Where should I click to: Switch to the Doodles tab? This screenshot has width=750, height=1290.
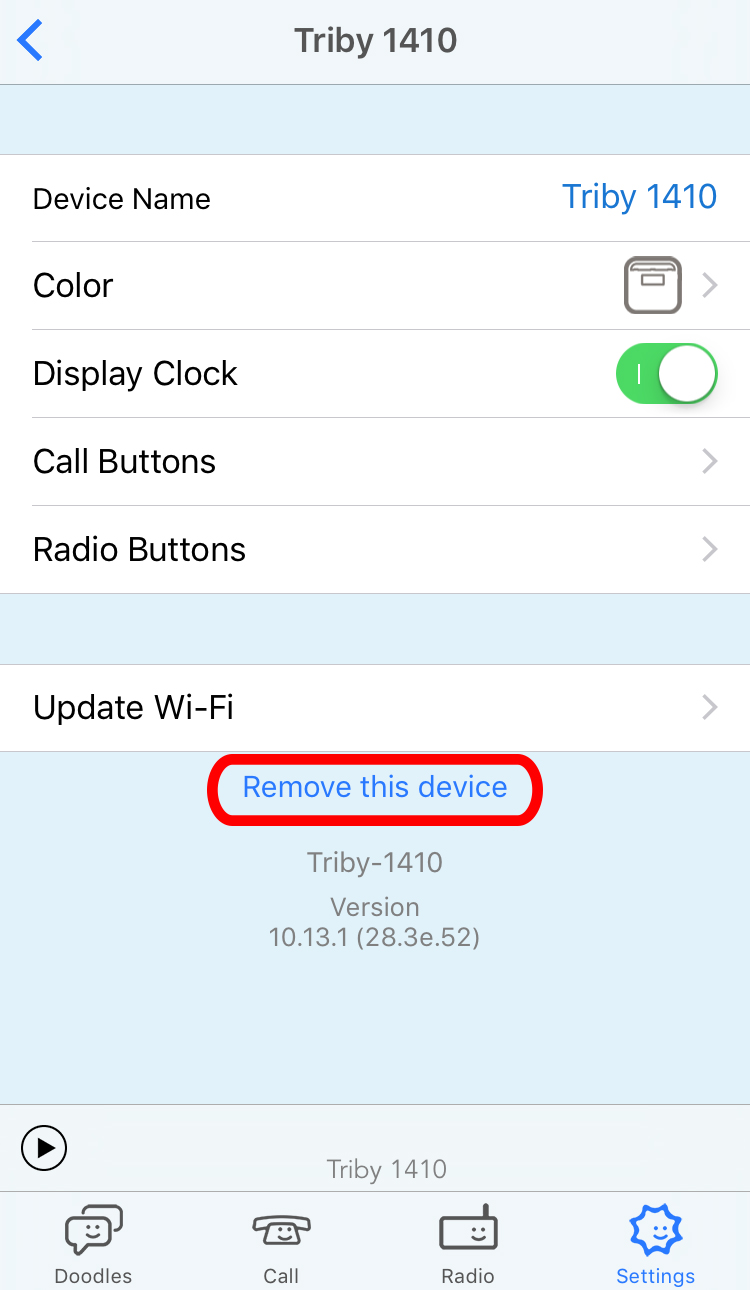(x=93, y=1243)
